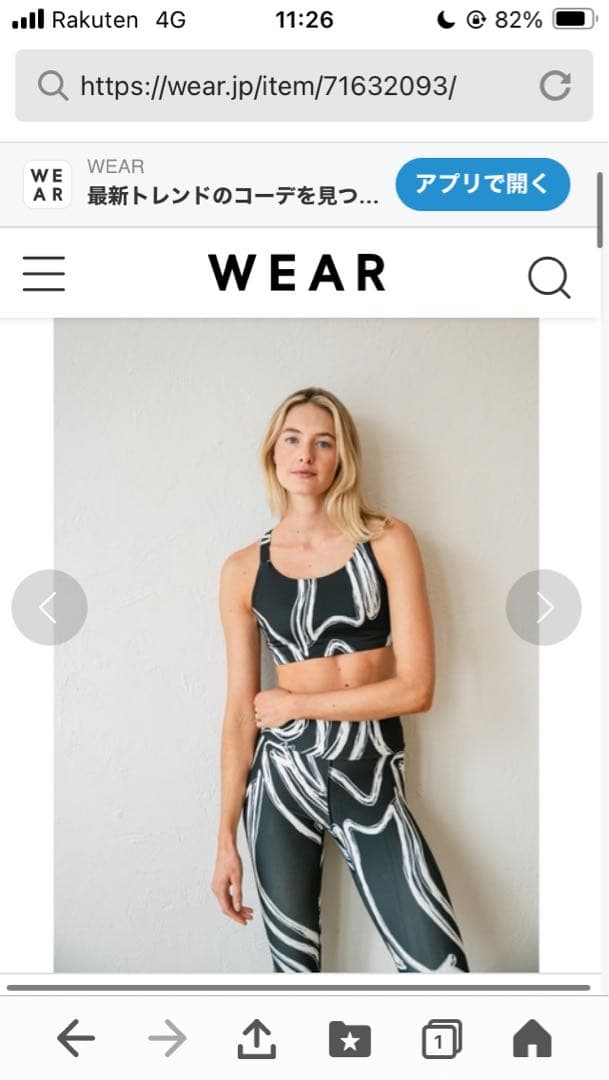Go back in the browser
This screenshot has height=1080, width=609.
tap(76, 1040)
